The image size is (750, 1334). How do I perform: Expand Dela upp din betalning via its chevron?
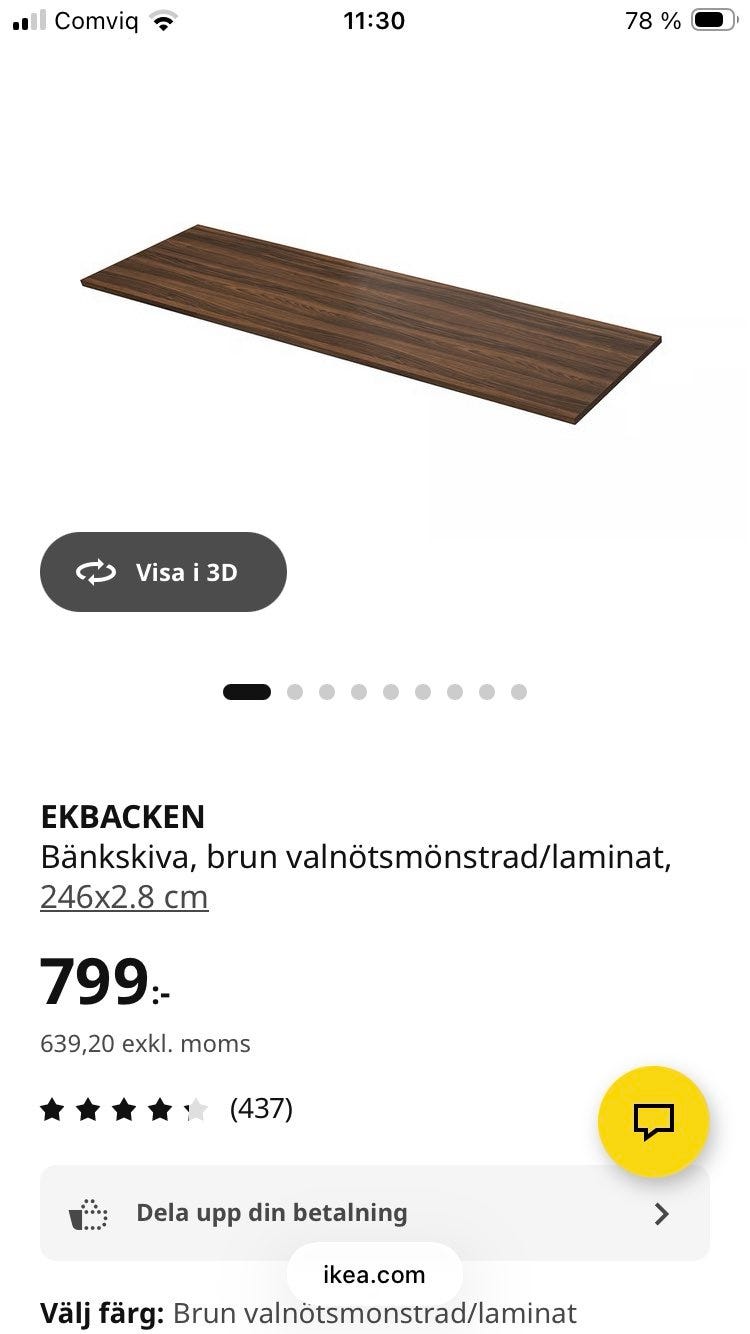click(661, 1212)
